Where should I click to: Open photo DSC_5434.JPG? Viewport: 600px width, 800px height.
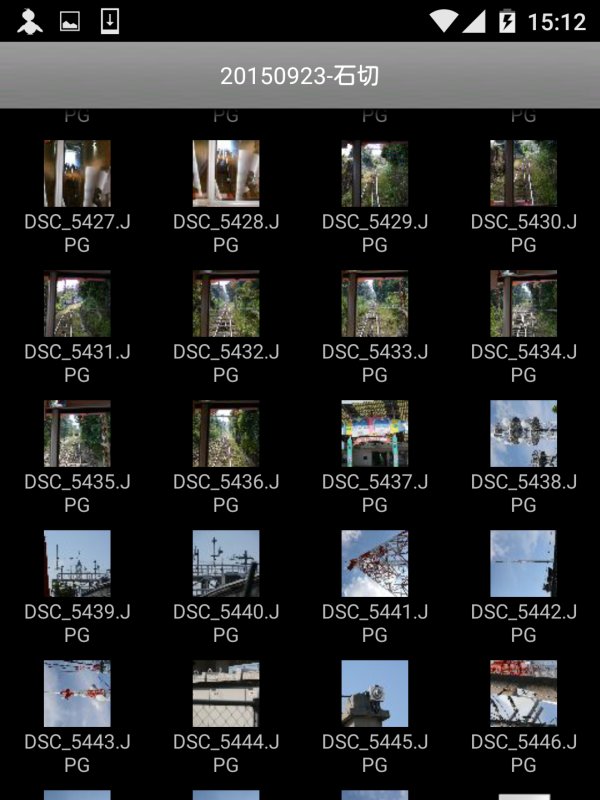(523, 303)
